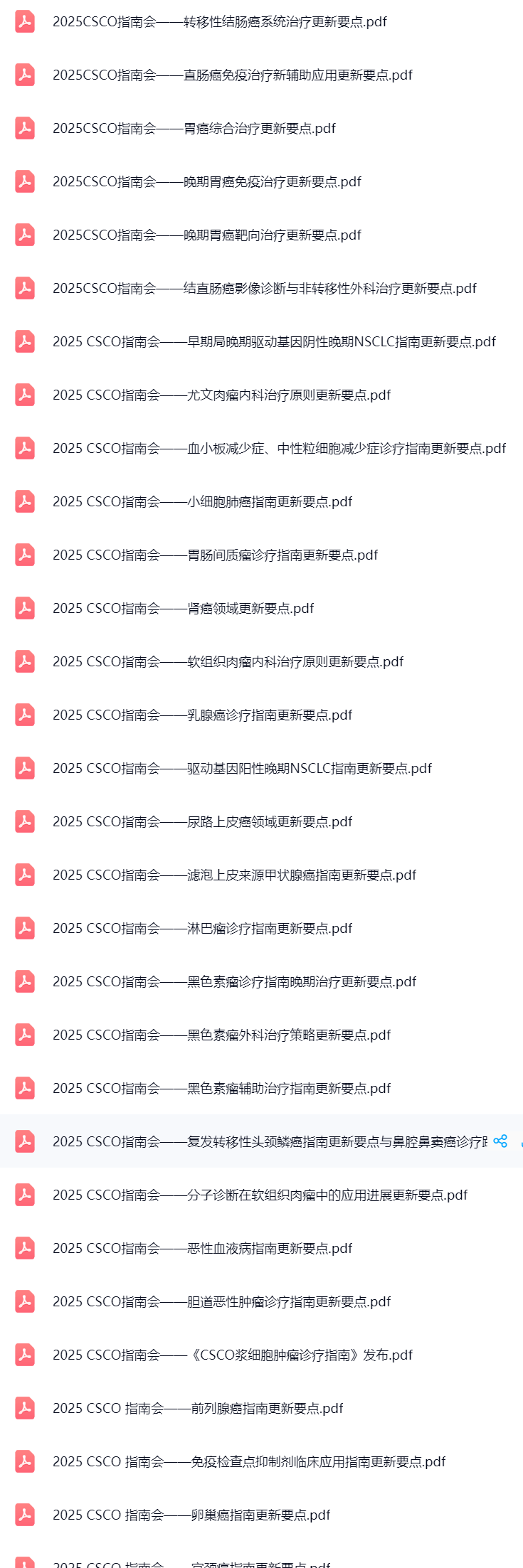This screenshot has width=523, height=1568.
Task: Open 肾癌领域更新要点.pdf
Action: coord(183,609)
